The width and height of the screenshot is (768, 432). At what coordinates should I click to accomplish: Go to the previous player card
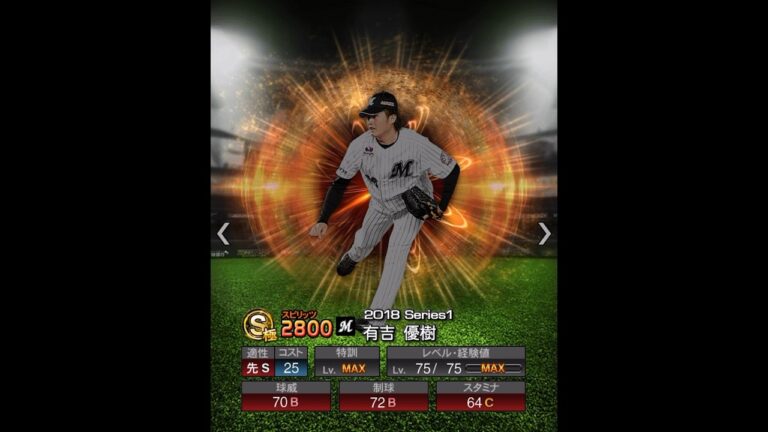tap(223, 234)
